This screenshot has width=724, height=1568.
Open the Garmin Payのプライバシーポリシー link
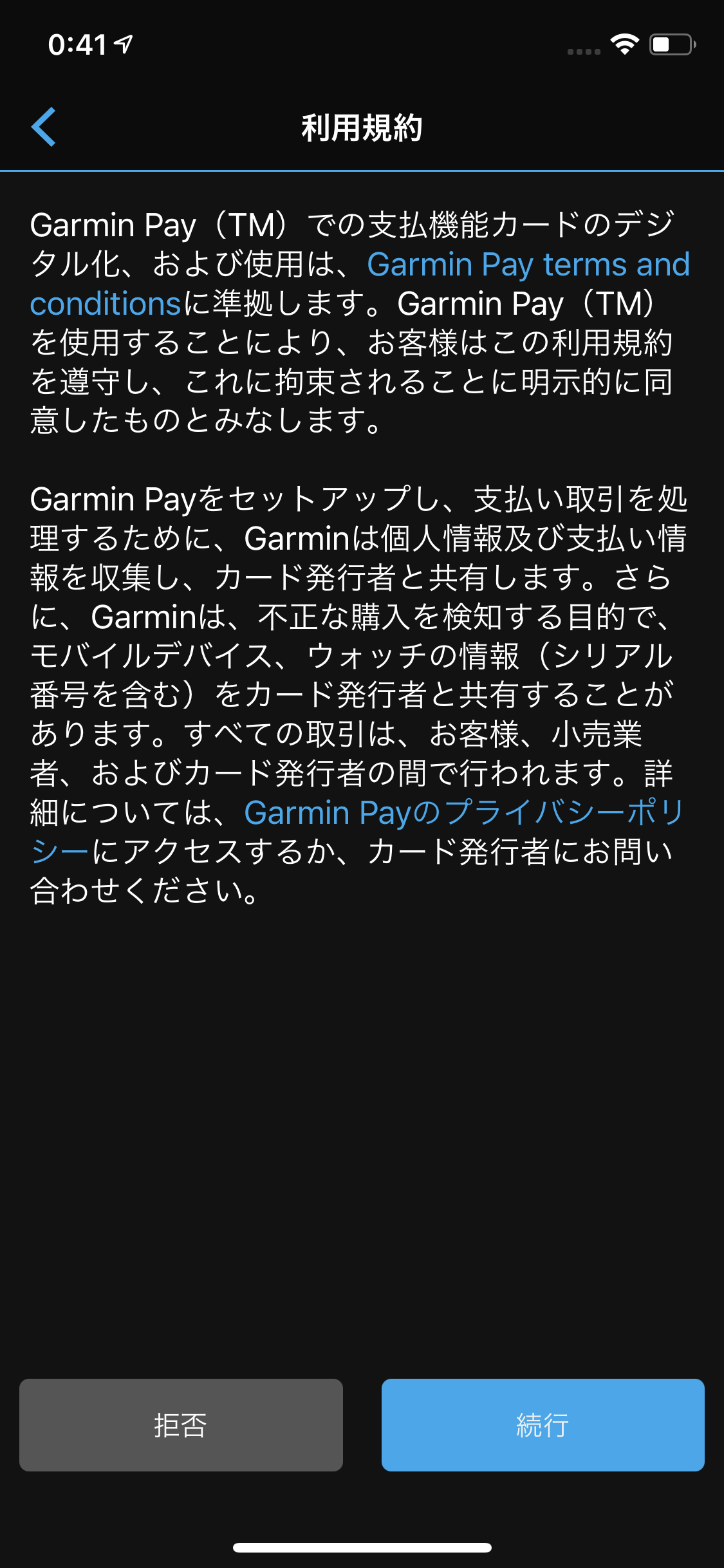click(463, 812)
